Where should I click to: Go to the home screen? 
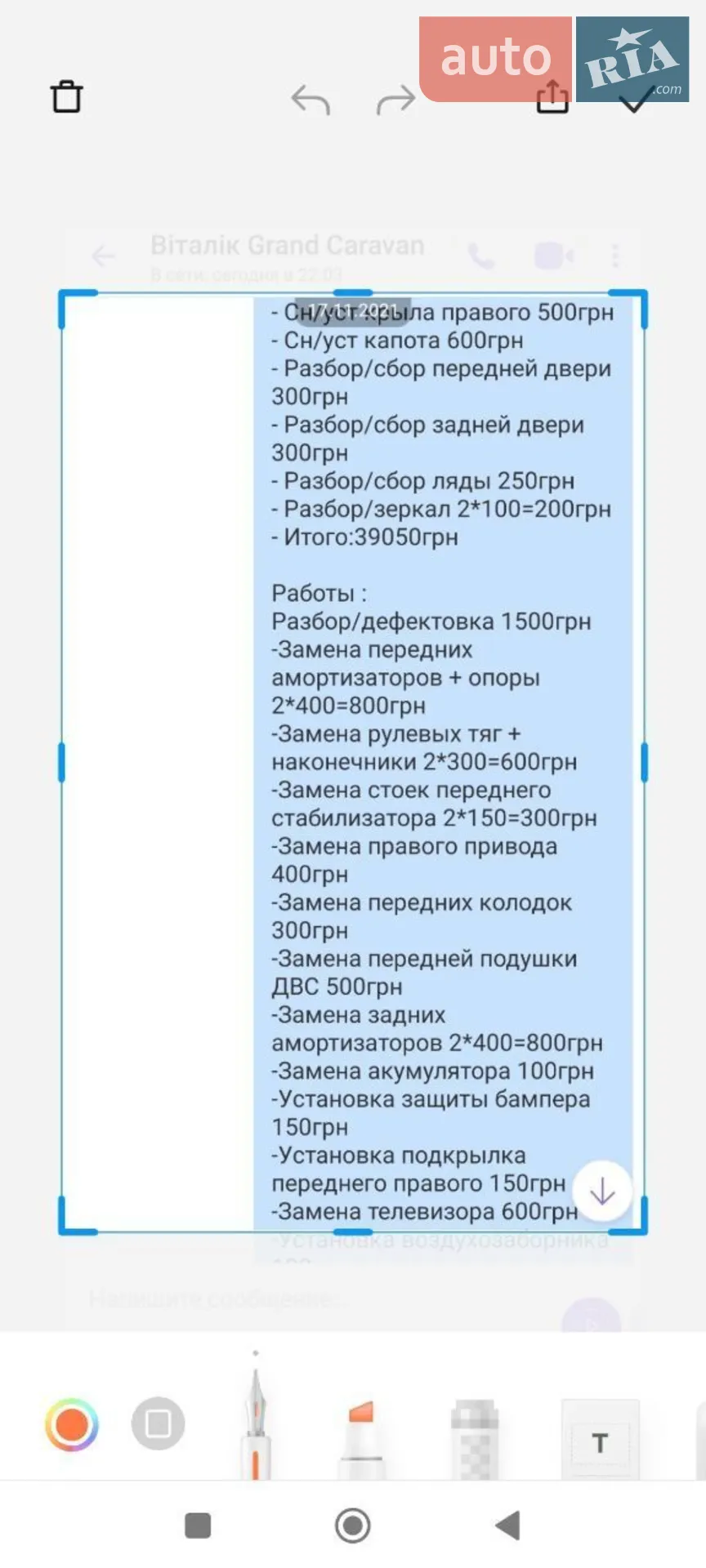tap(353, 1525)
